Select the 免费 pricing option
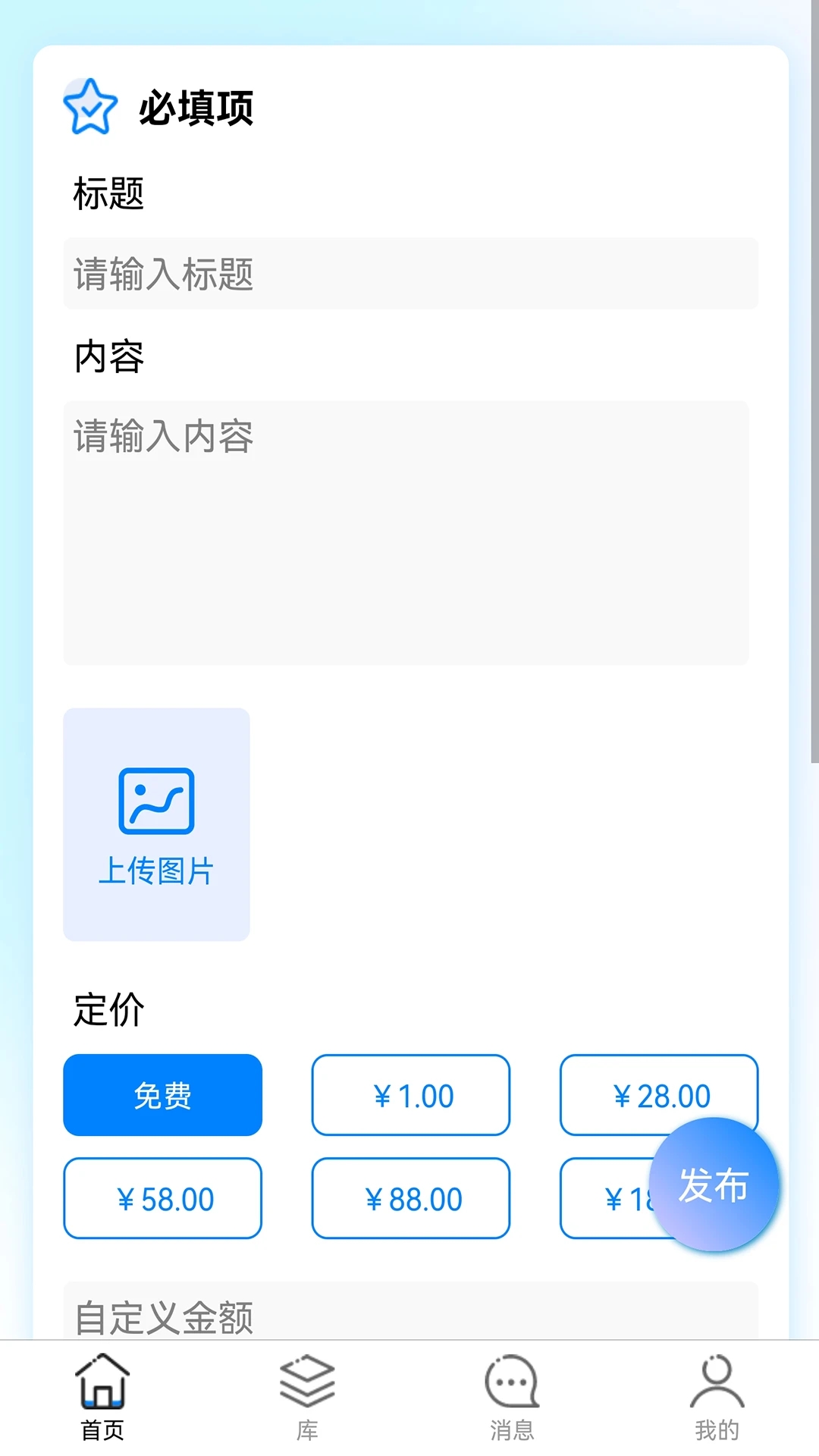 coord(162,1095)
